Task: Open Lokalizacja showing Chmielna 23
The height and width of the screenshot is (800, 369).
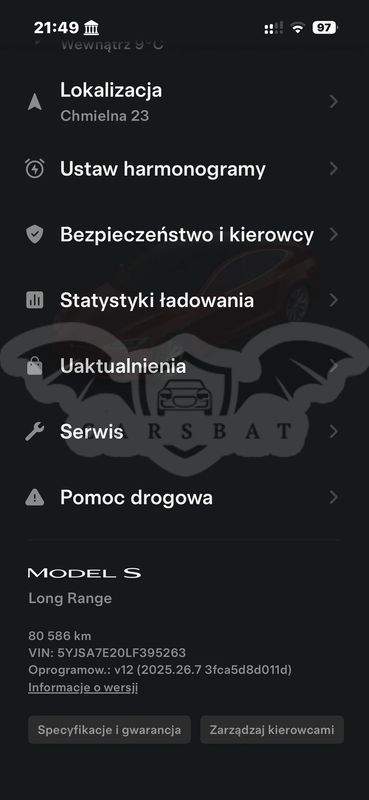Action: [184, 102]
